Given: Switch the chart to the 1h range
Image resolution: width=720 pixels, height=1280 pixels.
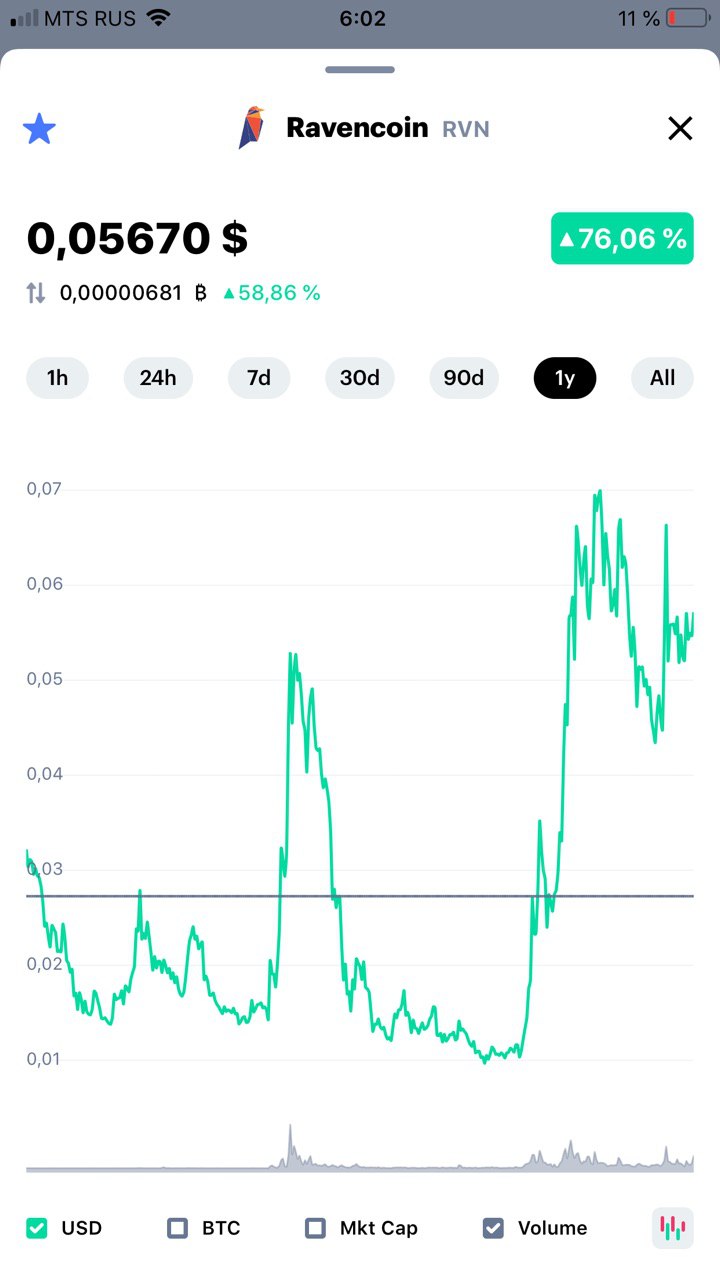Looking at the screenshot, I should [x=58, y=378].
